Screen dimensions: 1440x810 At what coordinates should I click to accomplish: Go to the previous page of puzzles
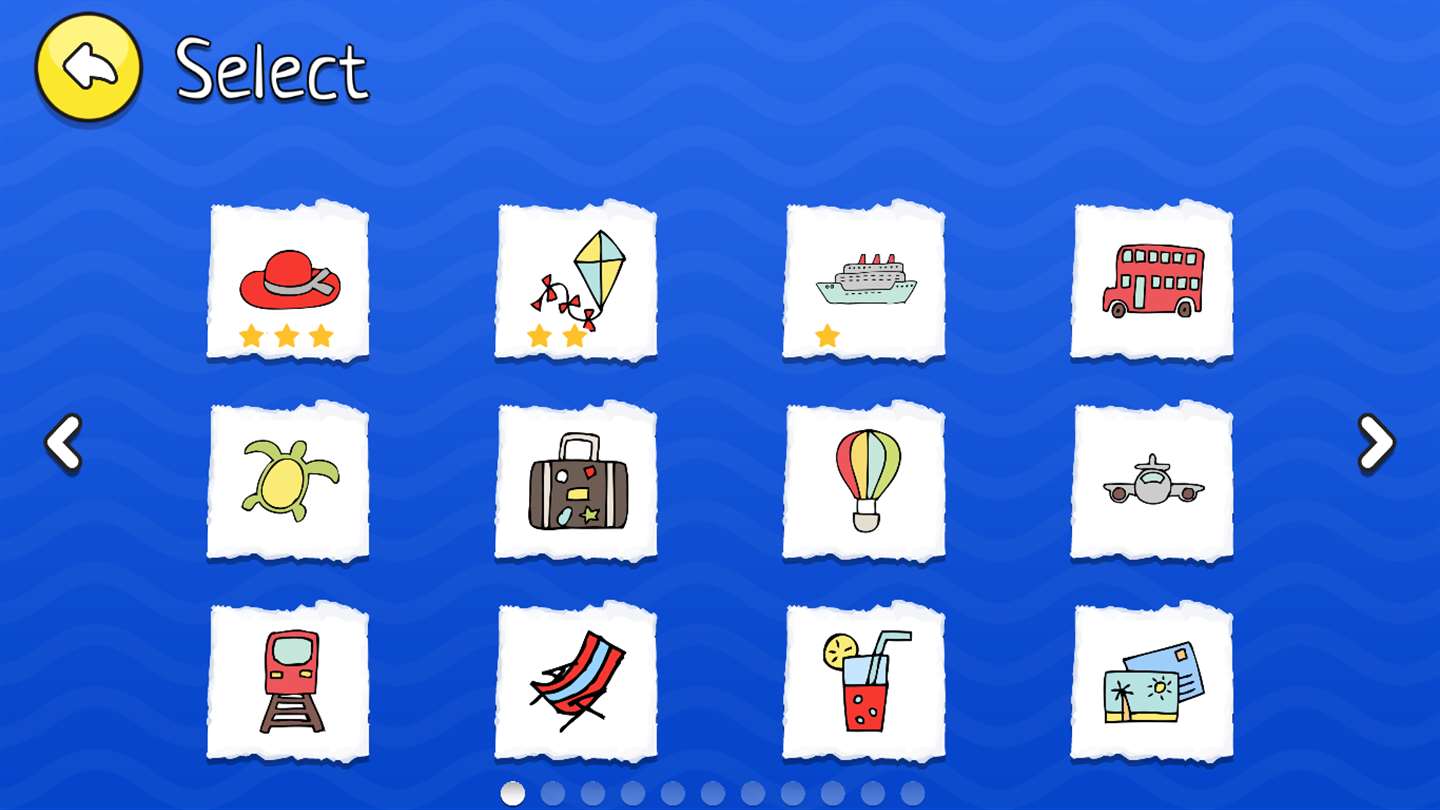click(64, 442)
